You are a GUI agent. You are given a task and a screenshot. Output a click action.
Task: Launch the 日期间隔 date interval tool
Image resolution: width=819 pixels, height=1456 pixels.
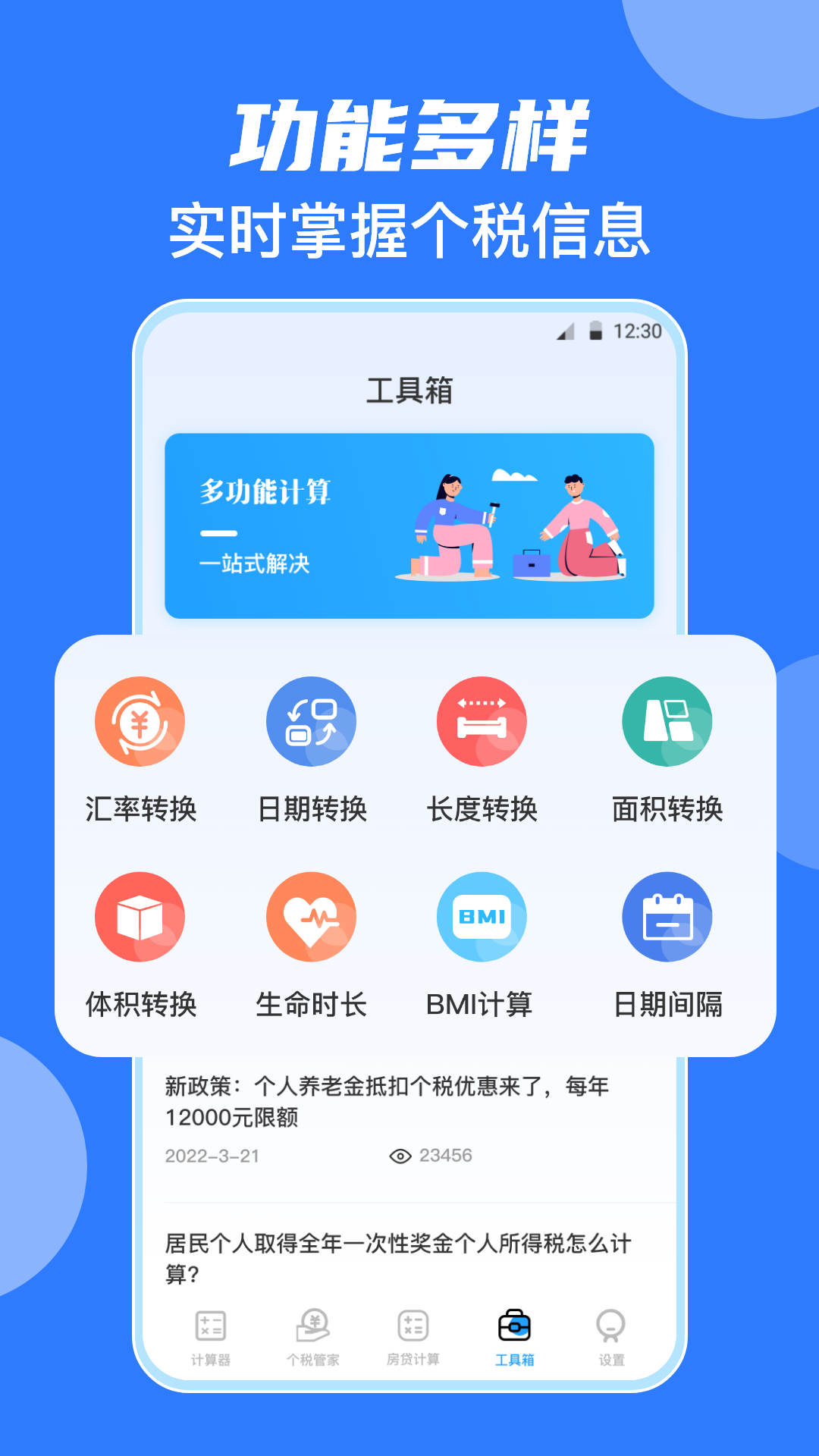click(x=666, y=917)
